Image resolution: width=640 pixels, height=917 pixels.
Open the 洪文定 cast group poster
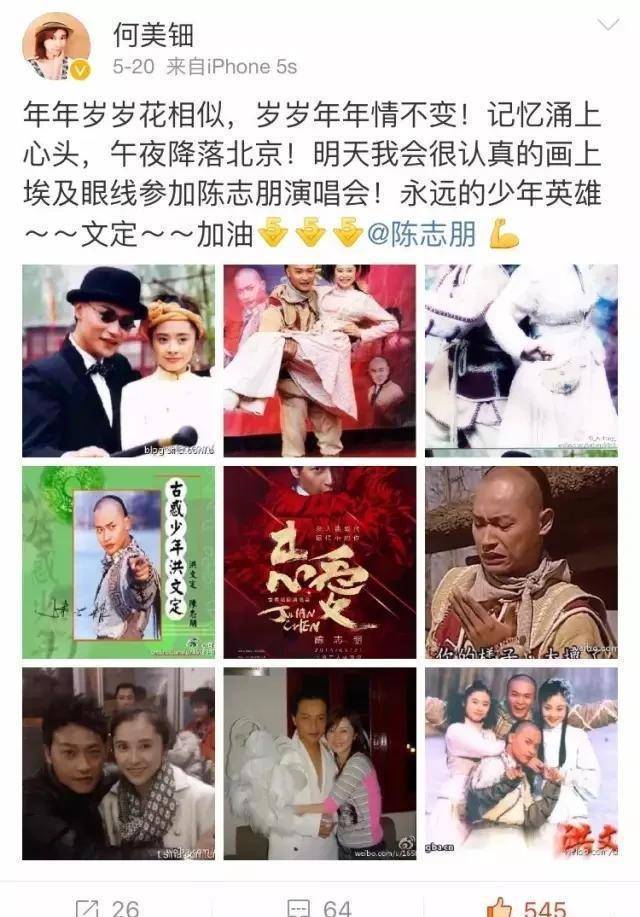pos(521,763)
